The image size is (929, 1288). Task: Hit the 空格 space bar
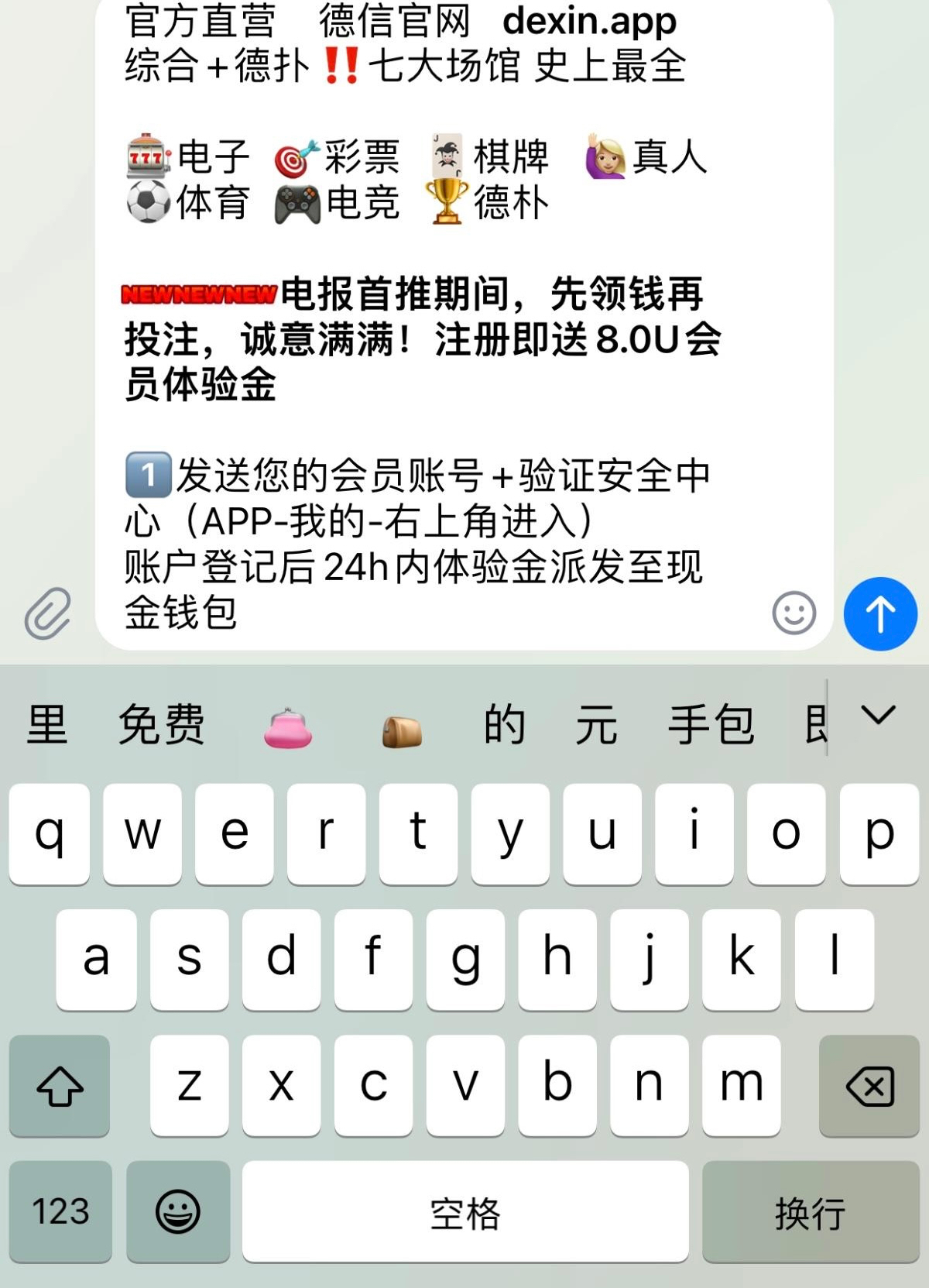[465, 1211]
